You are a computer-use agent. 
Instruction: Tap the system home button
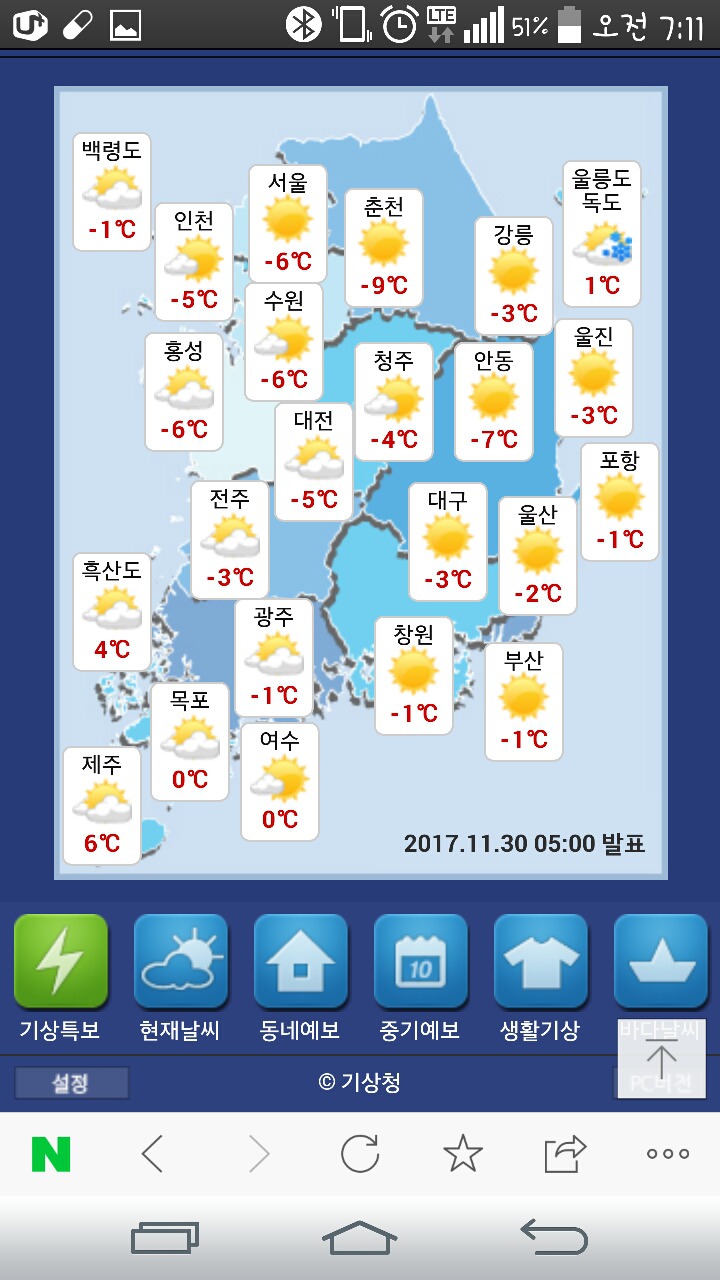tap(360, 1238)
